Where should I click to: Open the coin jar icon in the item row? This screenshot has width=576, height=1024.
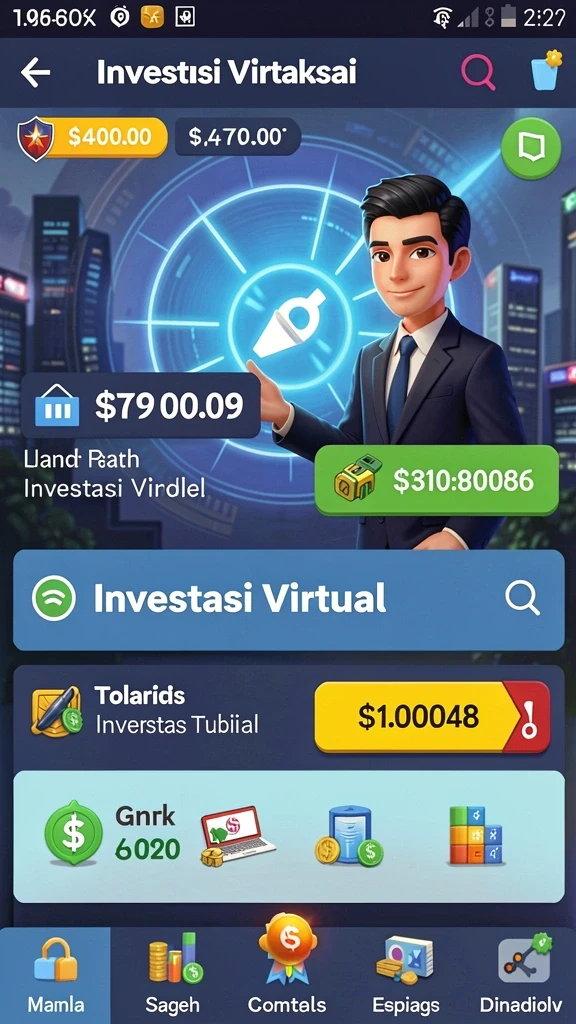[349, 836]
